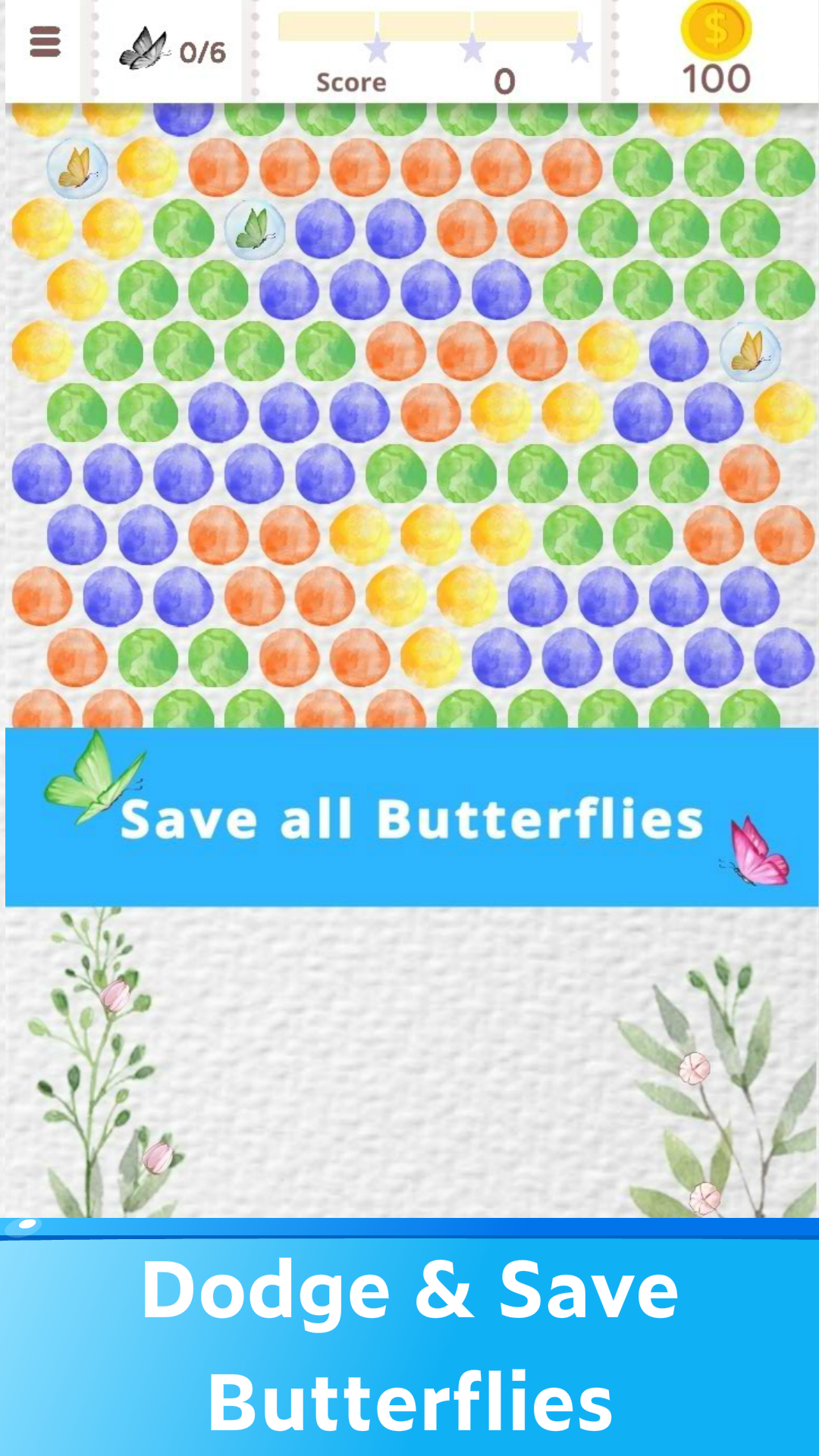Tap the green butterfly on the blue banner
The width and height of the screenshot is (819, 1456).
(99, 781)
